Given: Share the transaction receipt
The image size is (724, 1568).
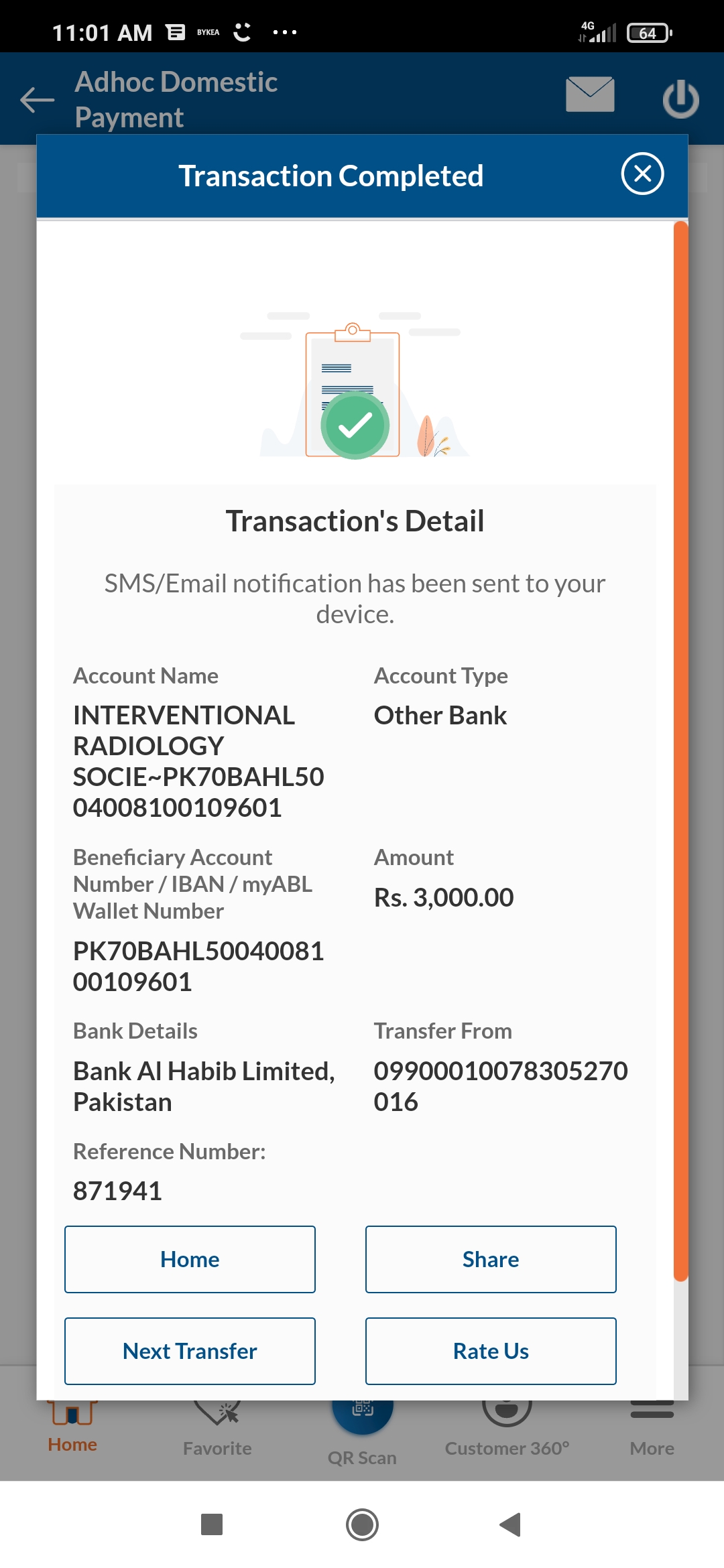Looking at the screenshot, I should [x=491, y=1259].
